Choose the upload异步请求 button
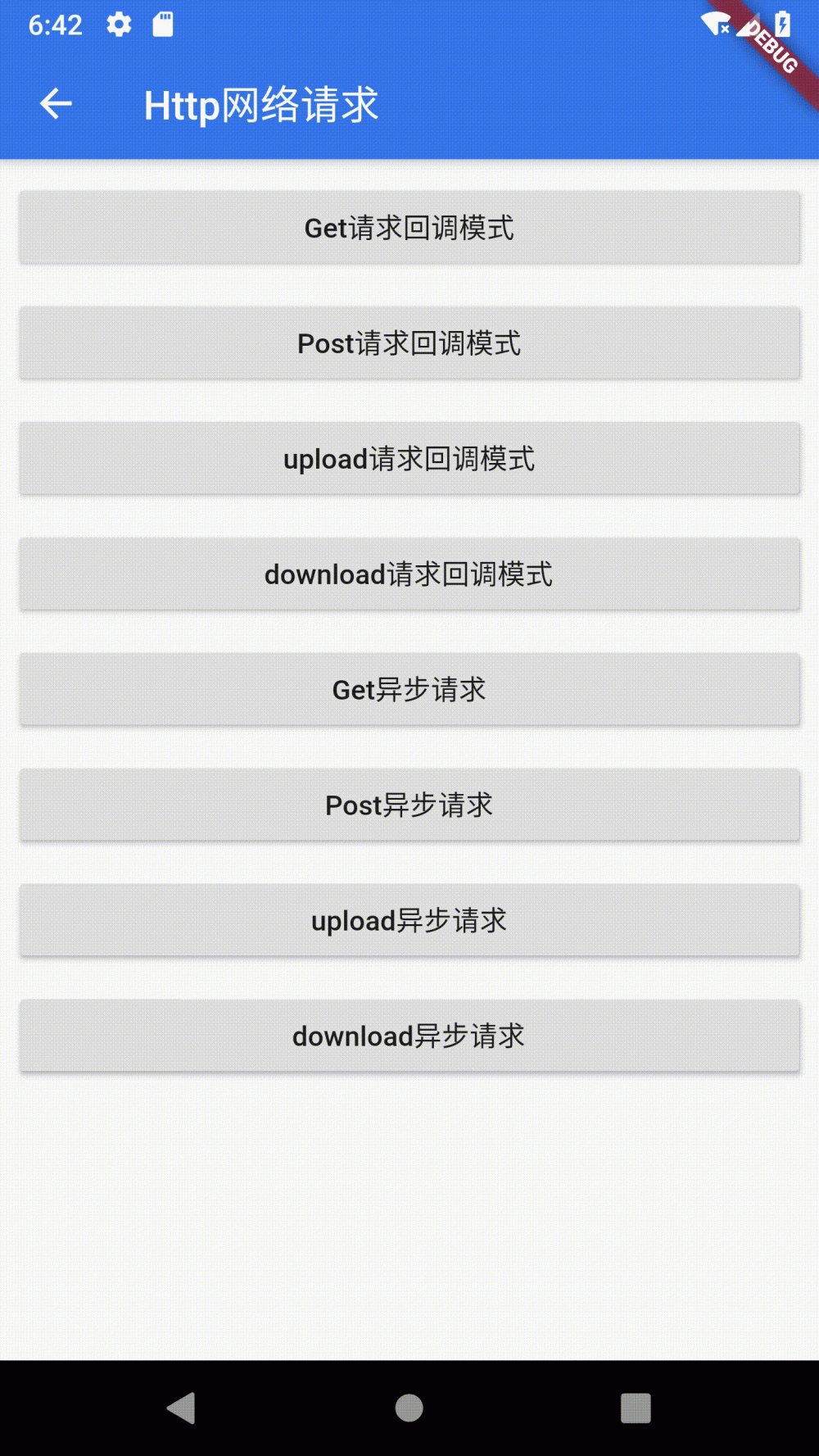 coord(409,921)
